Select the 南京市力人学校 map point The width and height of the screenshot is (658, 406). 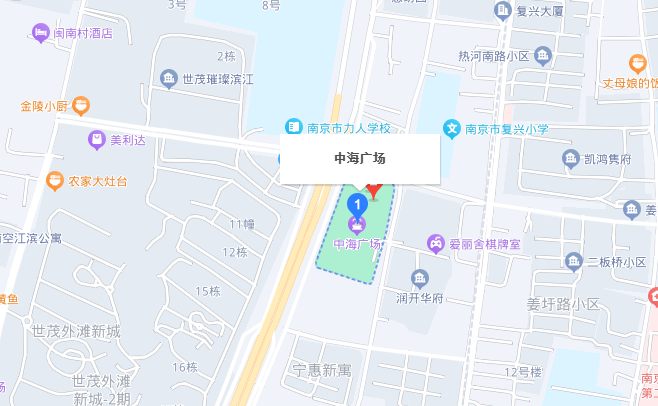293,127
